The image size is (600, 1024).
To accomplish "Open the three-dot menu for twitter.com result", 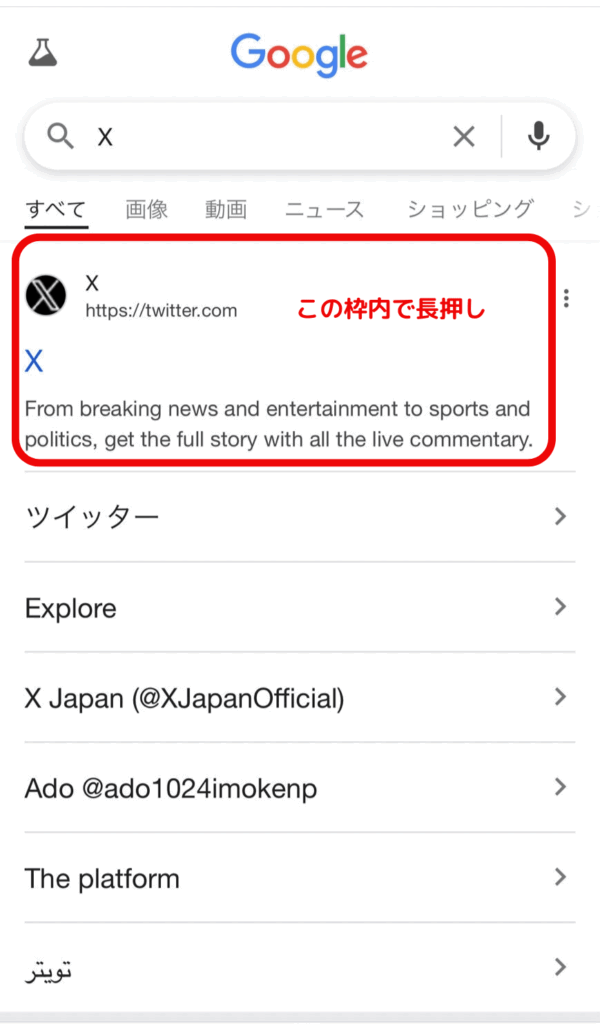I will (567, 298).
